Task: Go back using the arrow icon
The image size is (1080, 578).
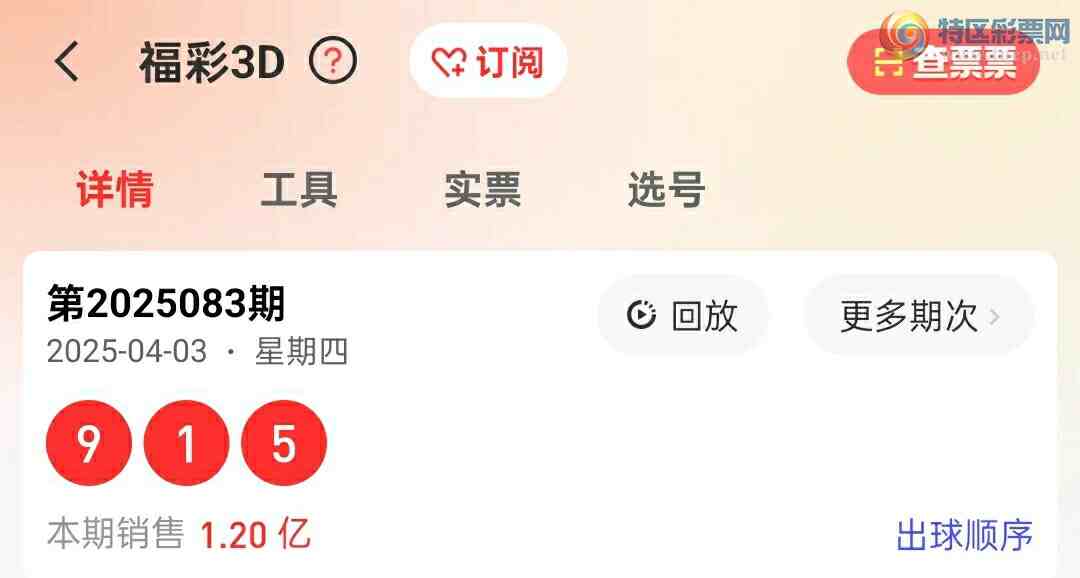Action: coord(67,62)
